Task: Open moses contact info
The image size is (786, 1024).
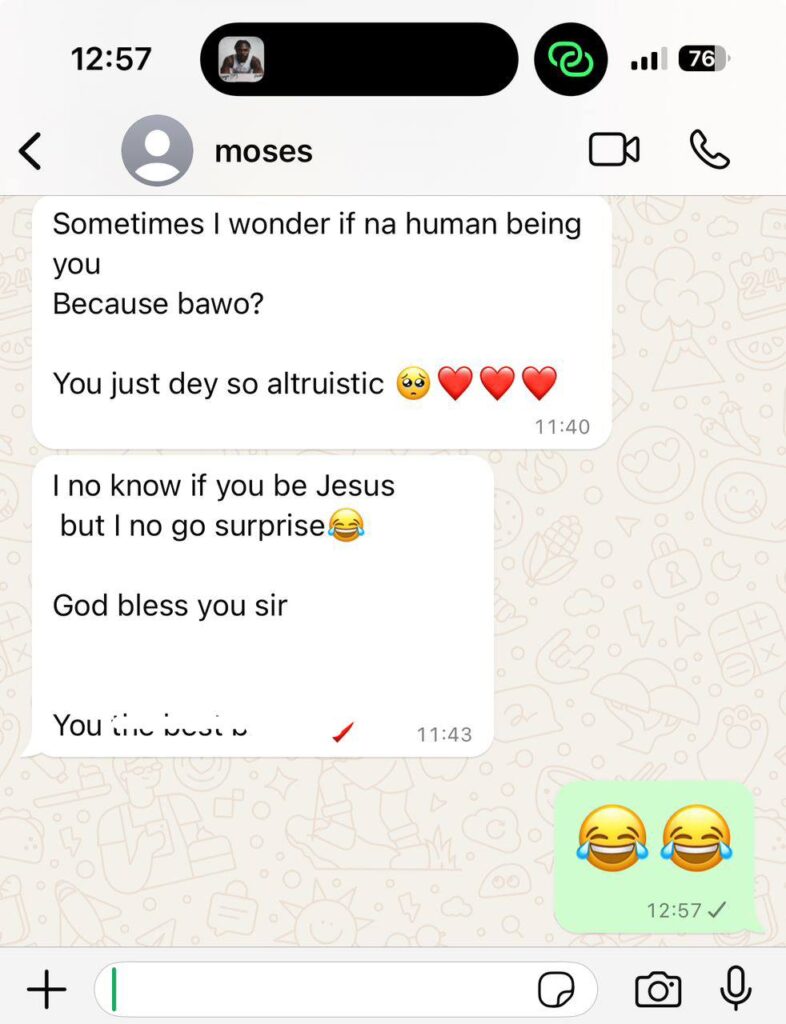Action: tap(263, 152)
